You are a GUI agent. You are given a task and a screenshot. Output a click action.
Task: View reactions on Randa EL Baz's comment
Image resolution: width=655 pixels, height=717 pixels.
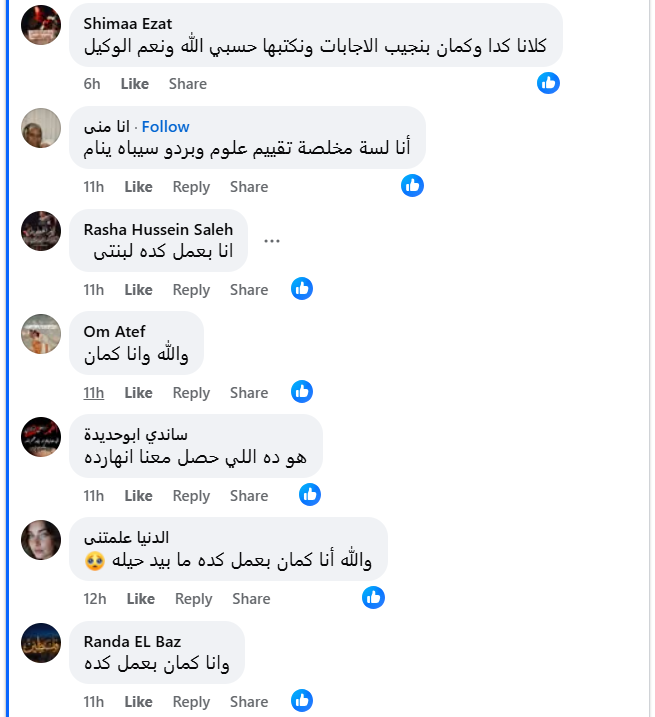coord(302,700)
